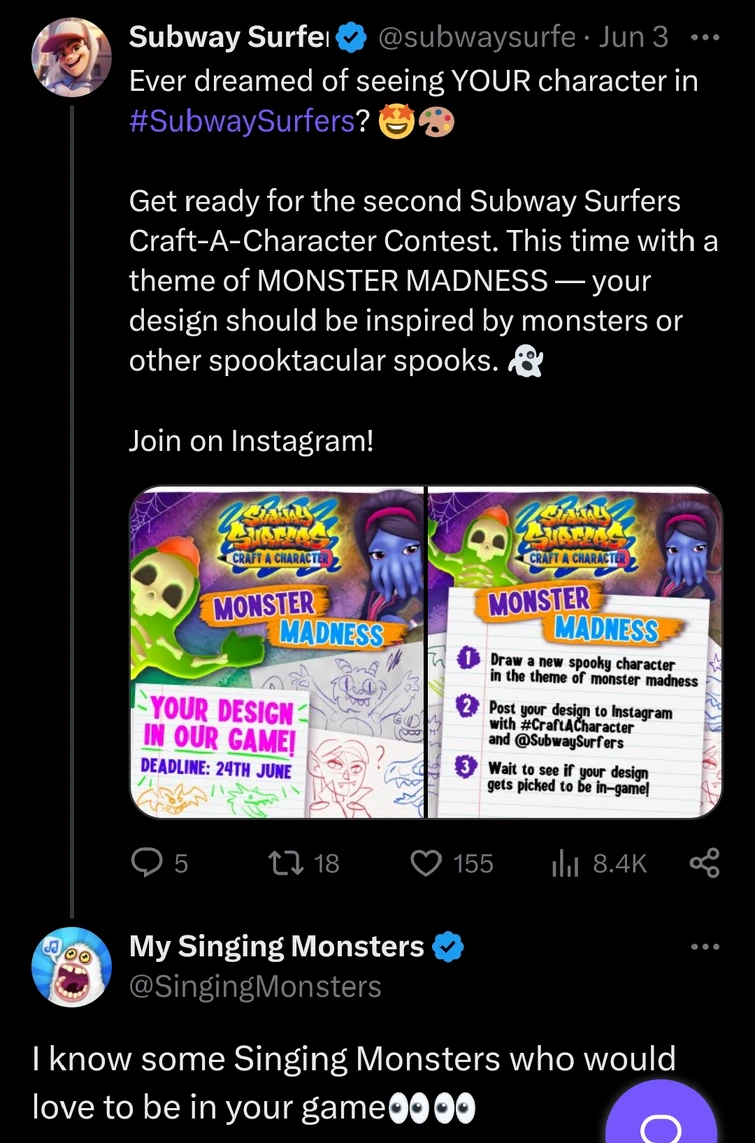Open overflow menu on My Singing Monsters post
The image size is (755, 1143).
click(705, 946)
